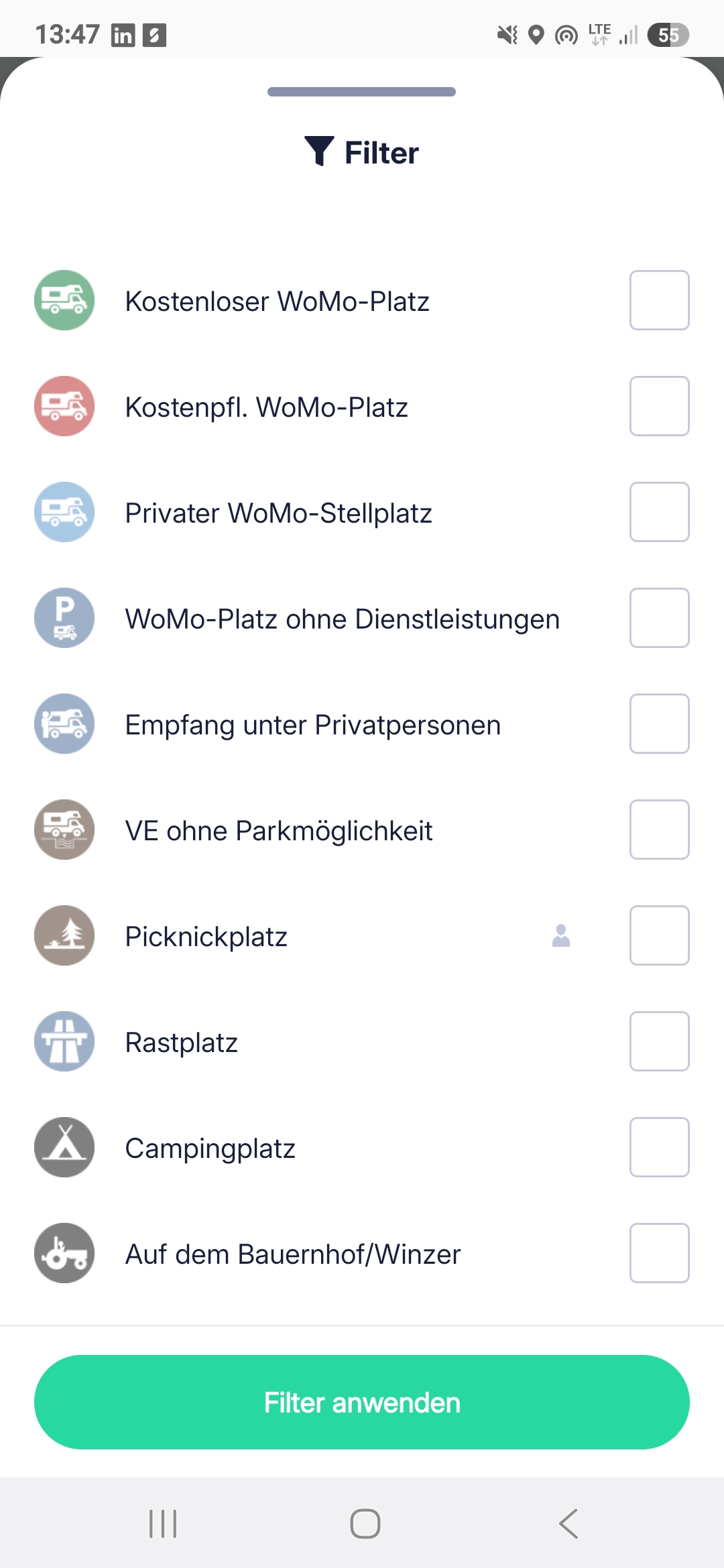
Task: Enable the Privater WoMo-Stellplatz checkbox
Action: pyautogui.click(x=659, y=512)
